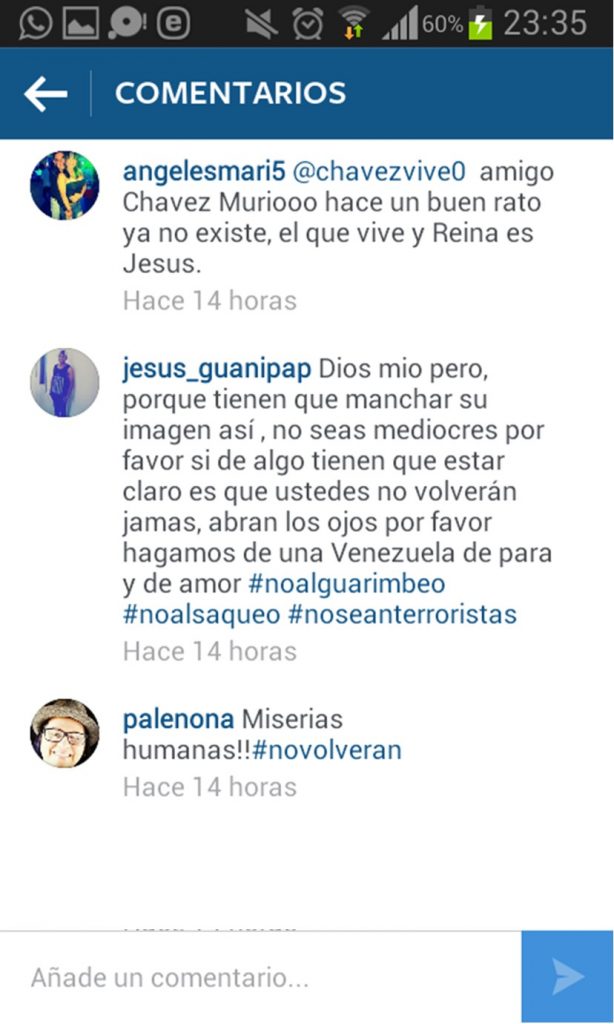
Task: View jesus_guanipap's profile picture
Action: tap(64, 382)
